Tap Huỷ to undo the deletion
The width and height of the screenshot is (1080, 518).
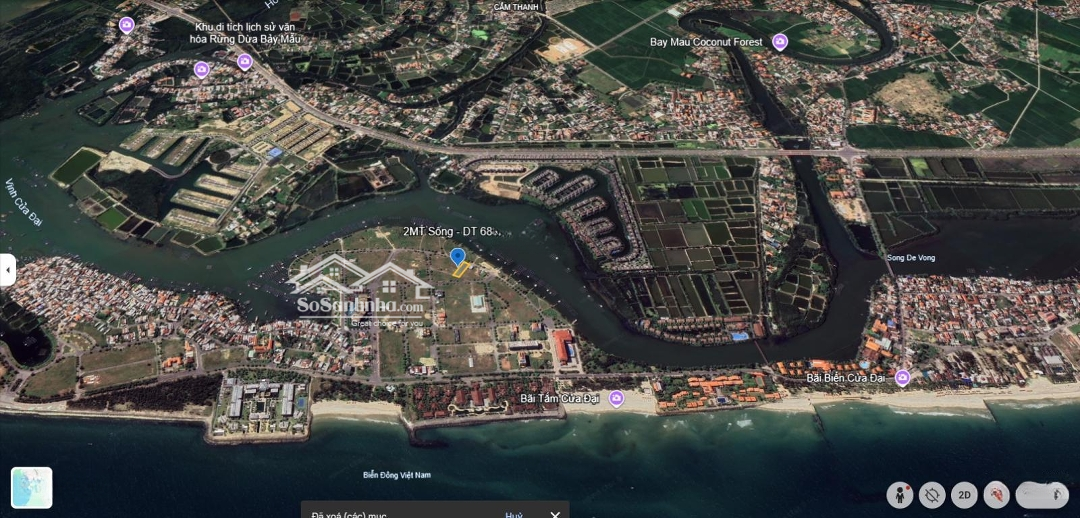coord(514,514)
